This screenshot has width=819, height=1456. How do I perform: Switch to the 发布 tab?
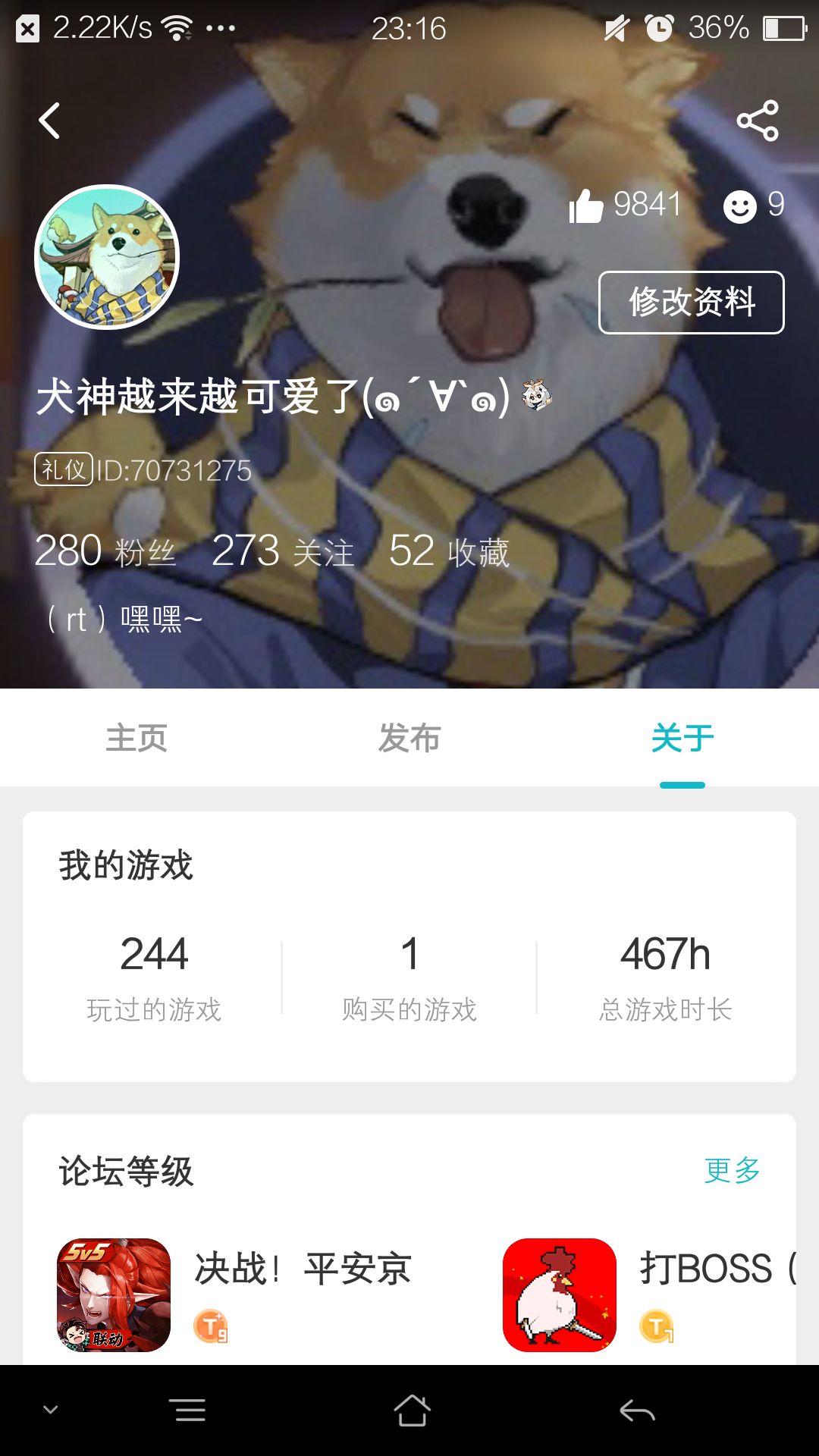coord(409,737)
